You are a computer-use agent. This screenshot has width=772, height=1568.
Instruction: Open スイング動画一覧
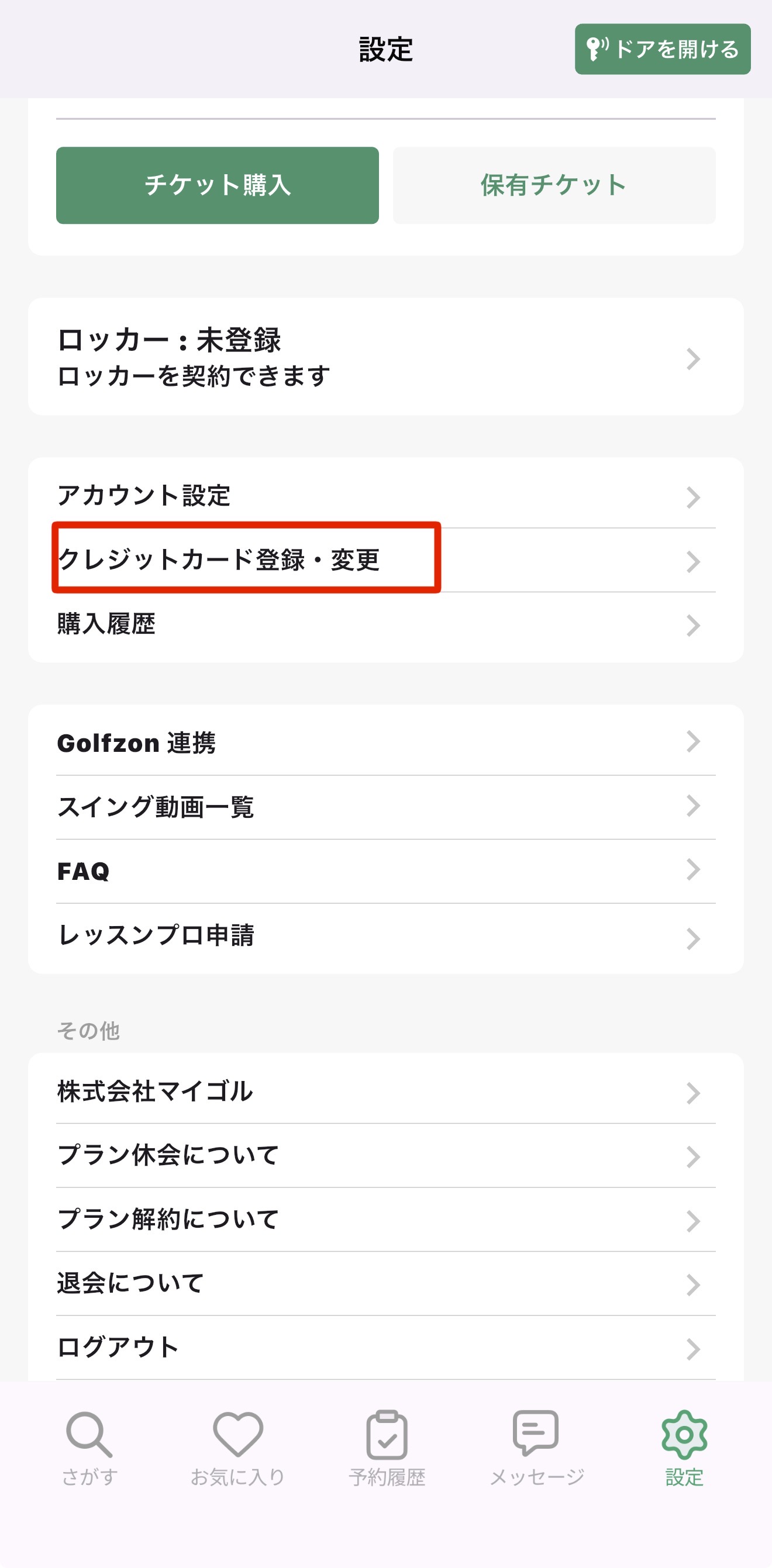pyautogui.click(x=385, y=807)
